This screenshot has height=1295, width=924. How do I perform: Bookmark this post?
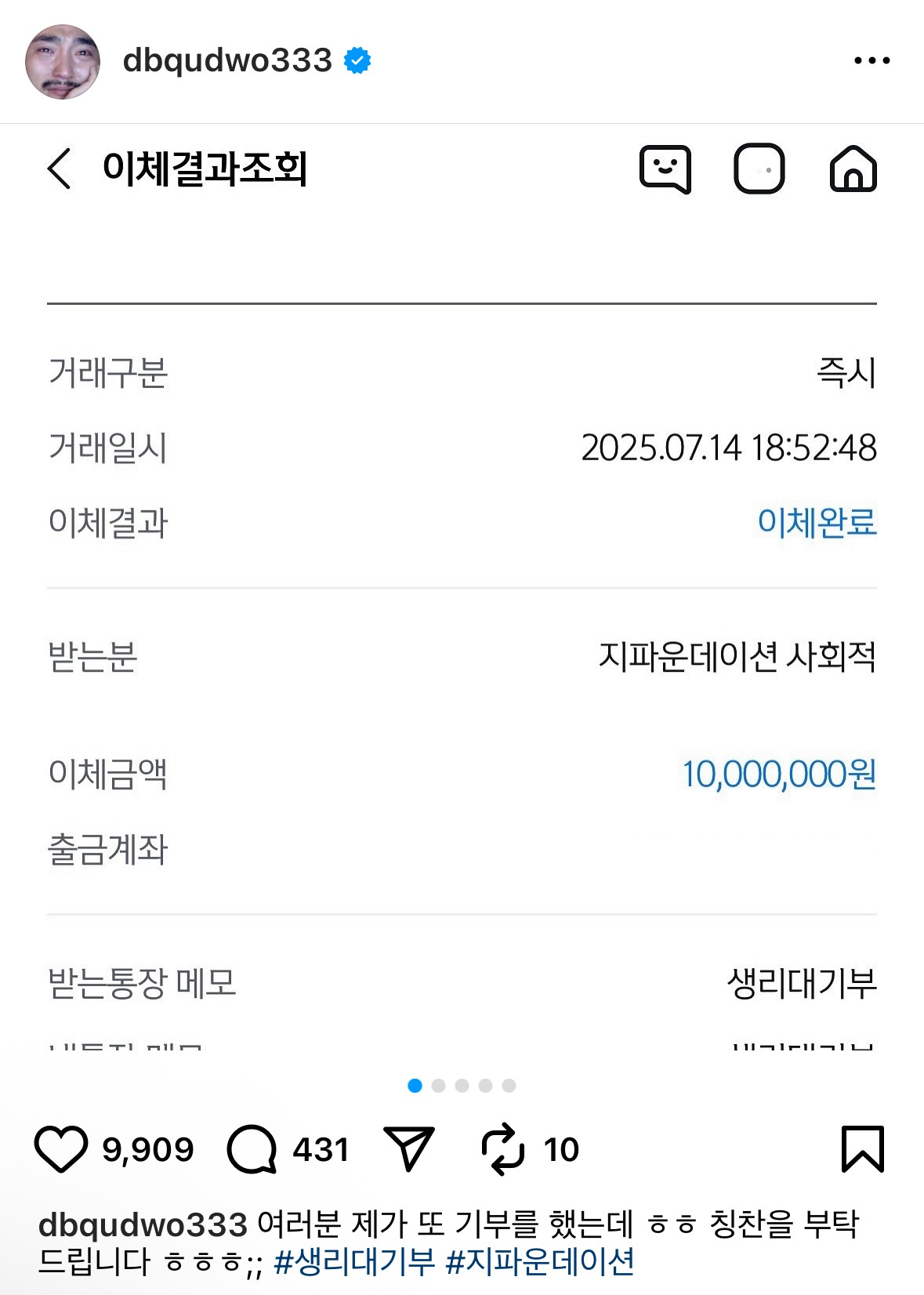pos(862,1149)
